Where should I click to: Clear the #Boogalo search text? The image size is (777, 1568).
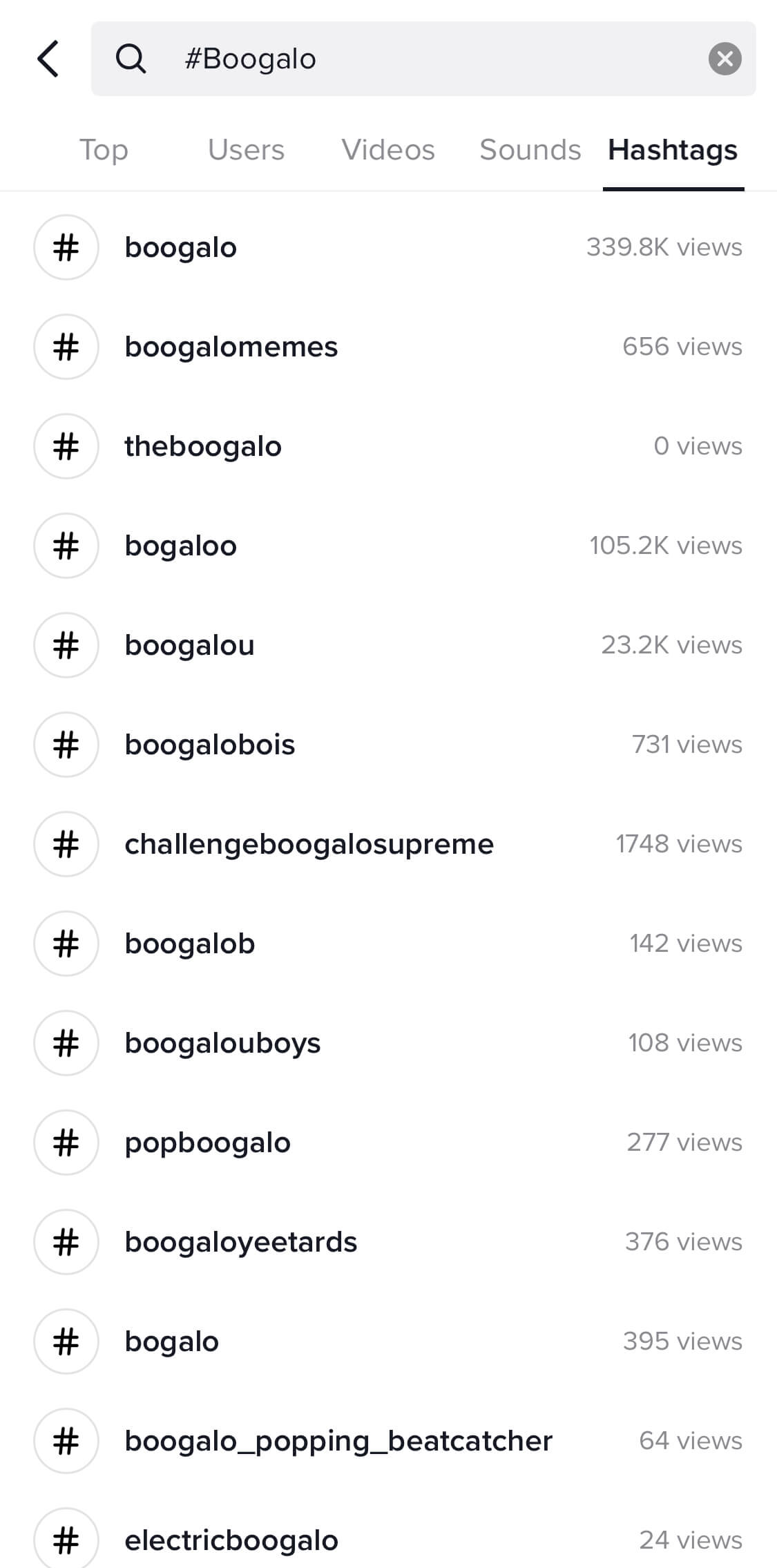click(x=725, y=59)
